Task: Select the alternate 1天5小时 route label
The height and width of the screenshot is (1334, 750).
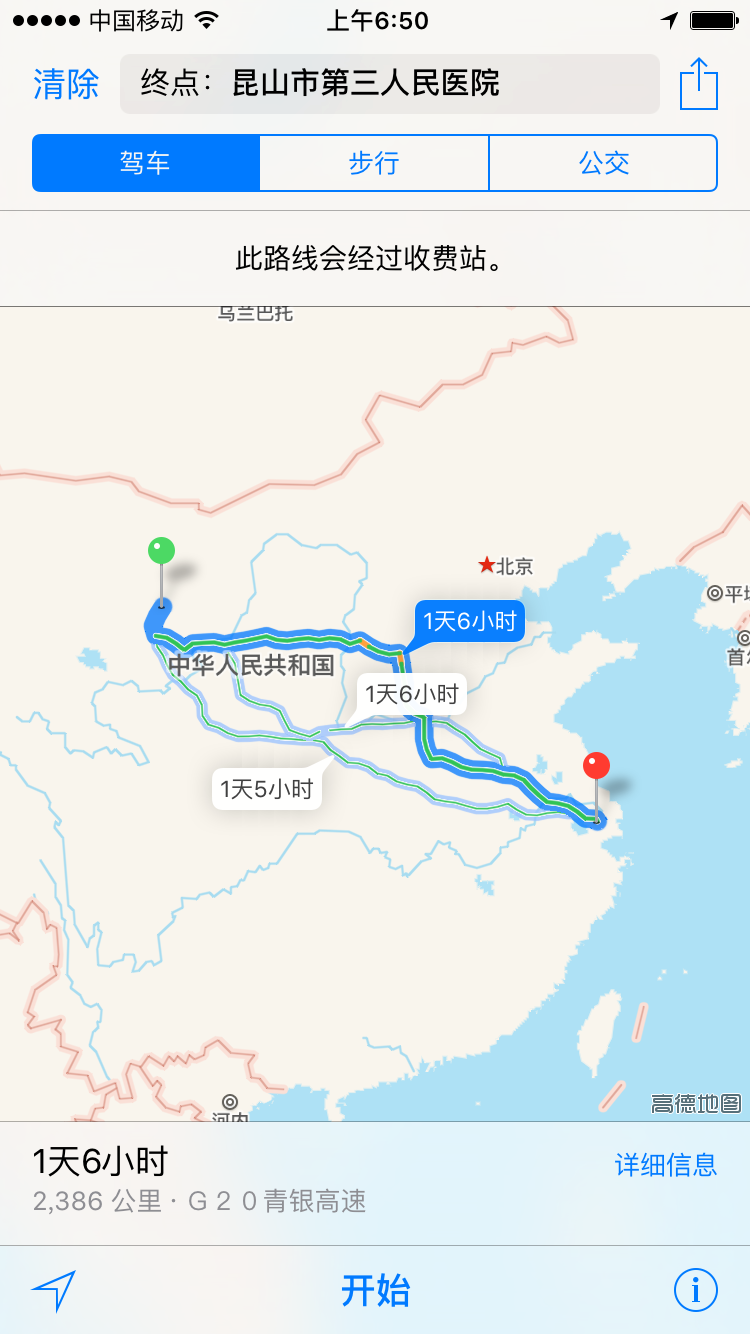Action: [267, 789]
